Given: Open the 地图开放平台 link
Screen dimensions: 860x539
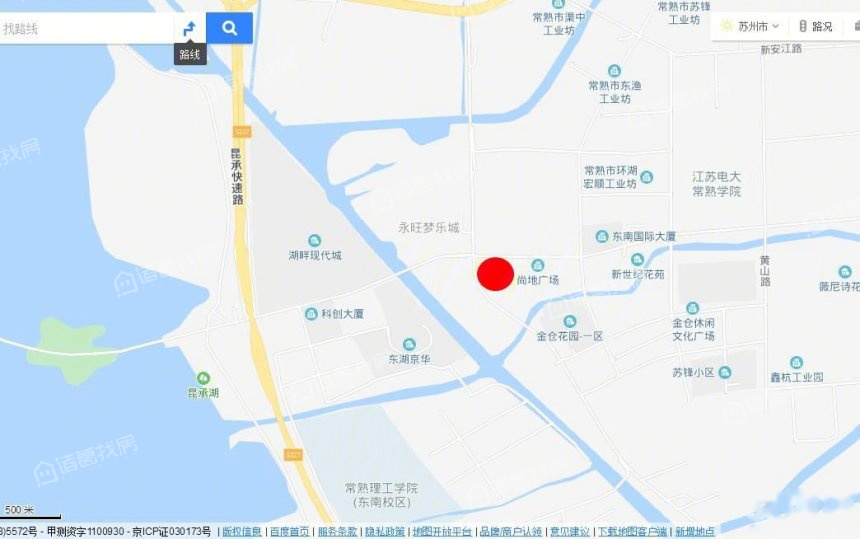Looking at the screenshot, I should click(441, 532).
